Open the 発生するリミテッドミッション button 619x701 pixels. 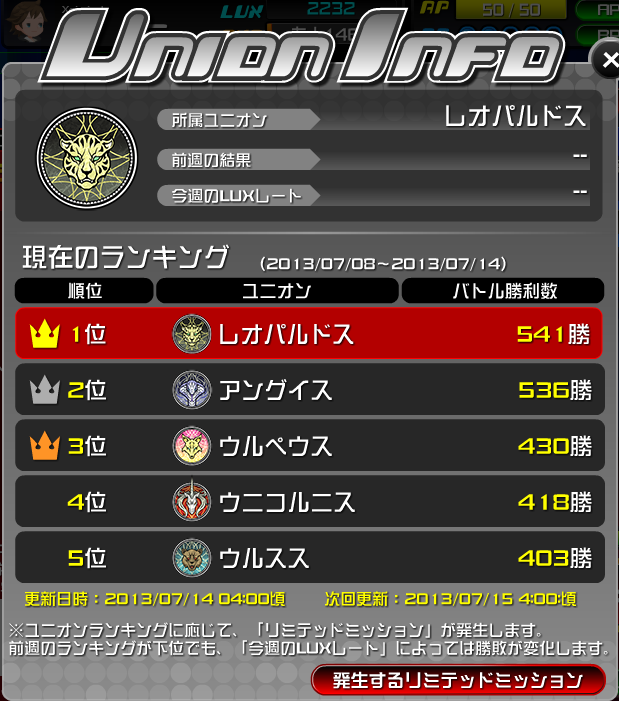[458, 680]
